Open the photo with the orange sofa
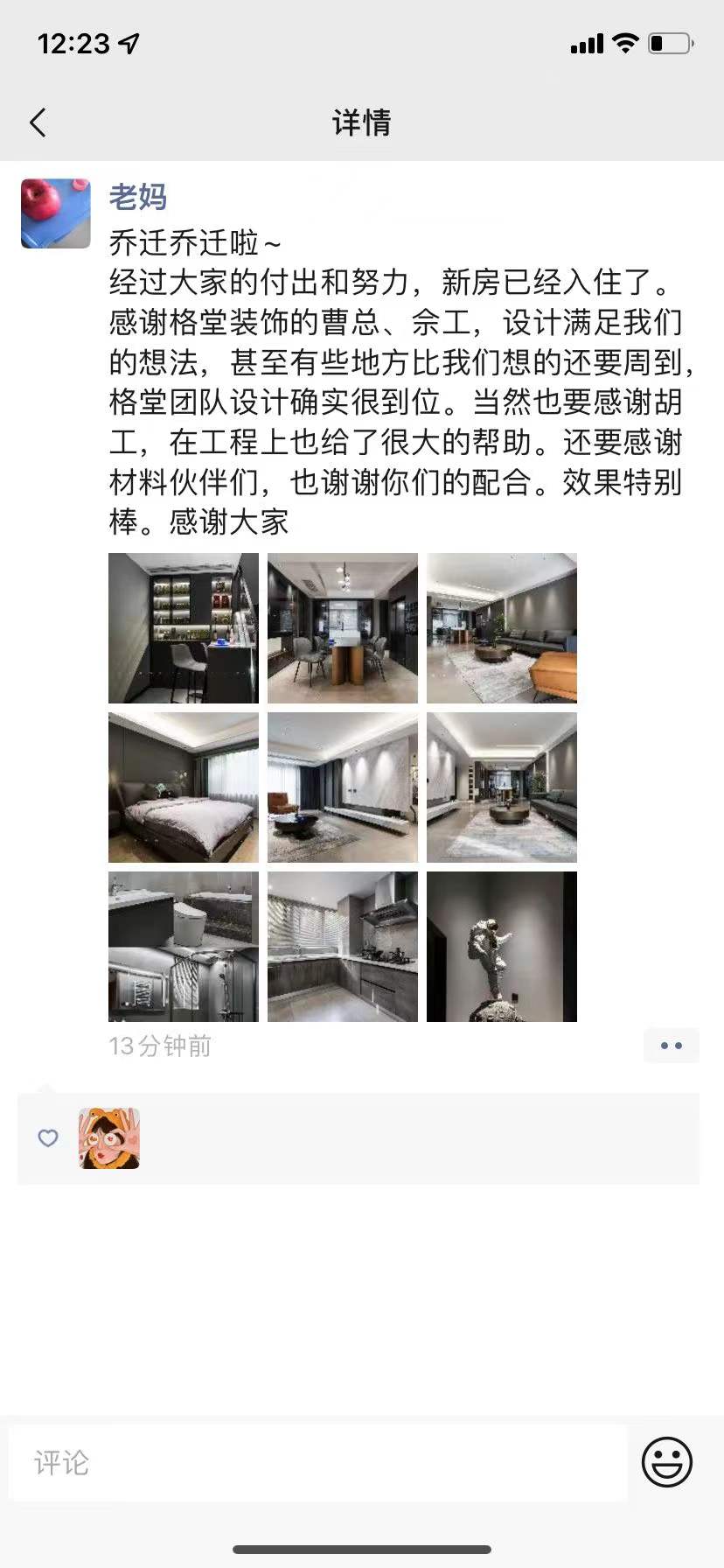Viewport: 724px width, 1568px height. [502, 628]
